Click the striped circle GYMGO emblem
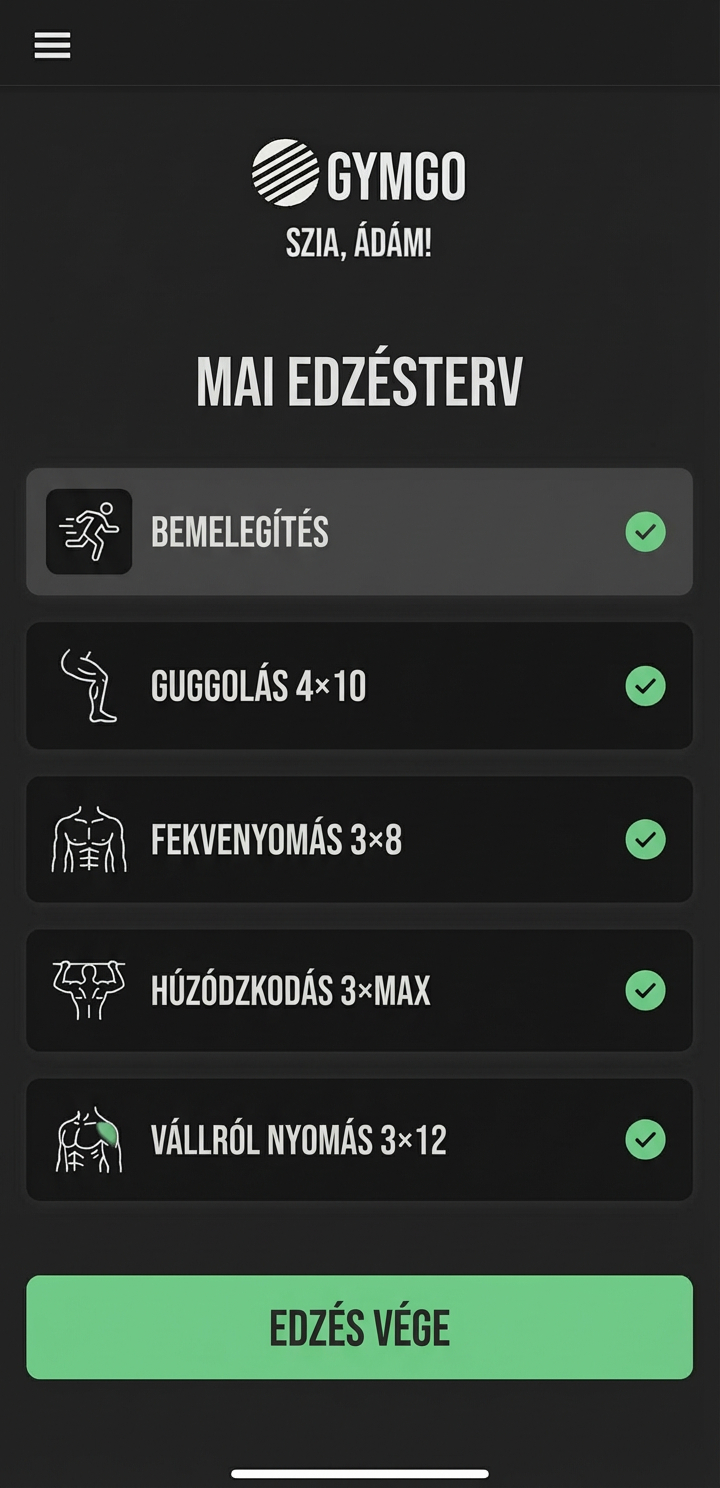Screen dimensions: 720x1488 pyautogui.click(x=283, y=172)
